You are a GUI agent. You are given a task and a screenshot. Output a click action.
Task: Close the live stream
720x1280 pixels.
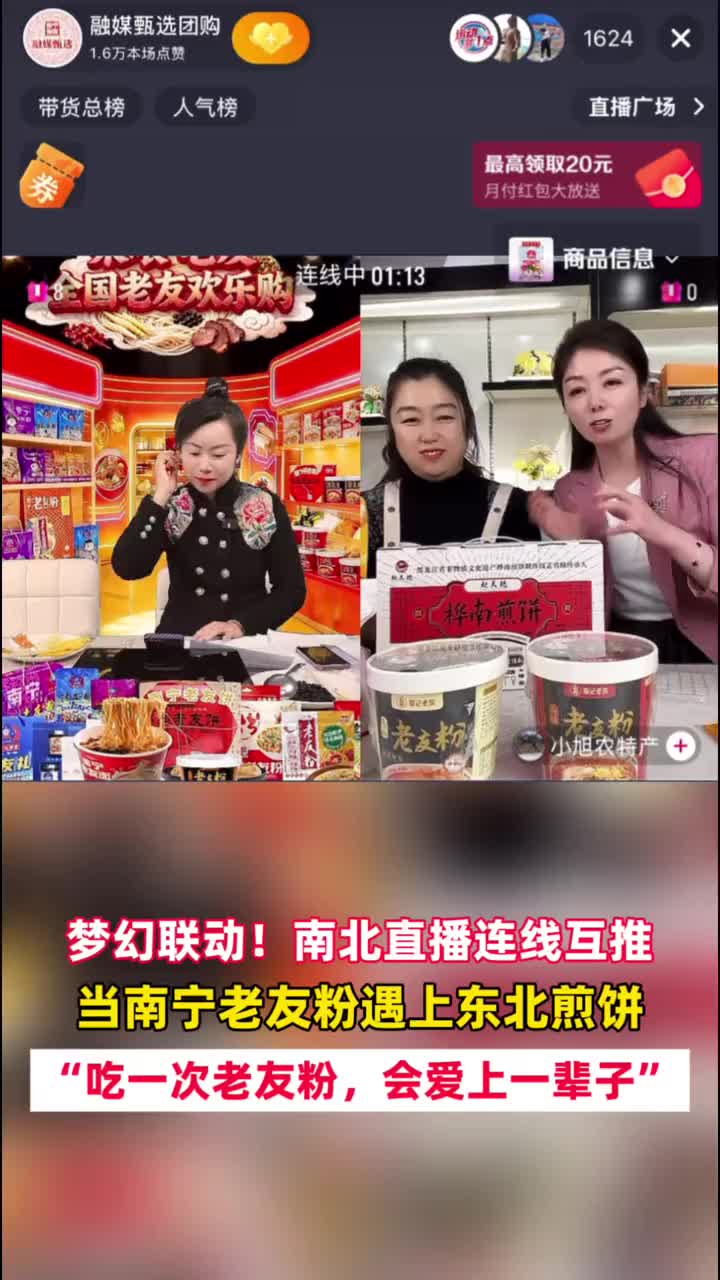pyautogui.click(x=680, y=39)
